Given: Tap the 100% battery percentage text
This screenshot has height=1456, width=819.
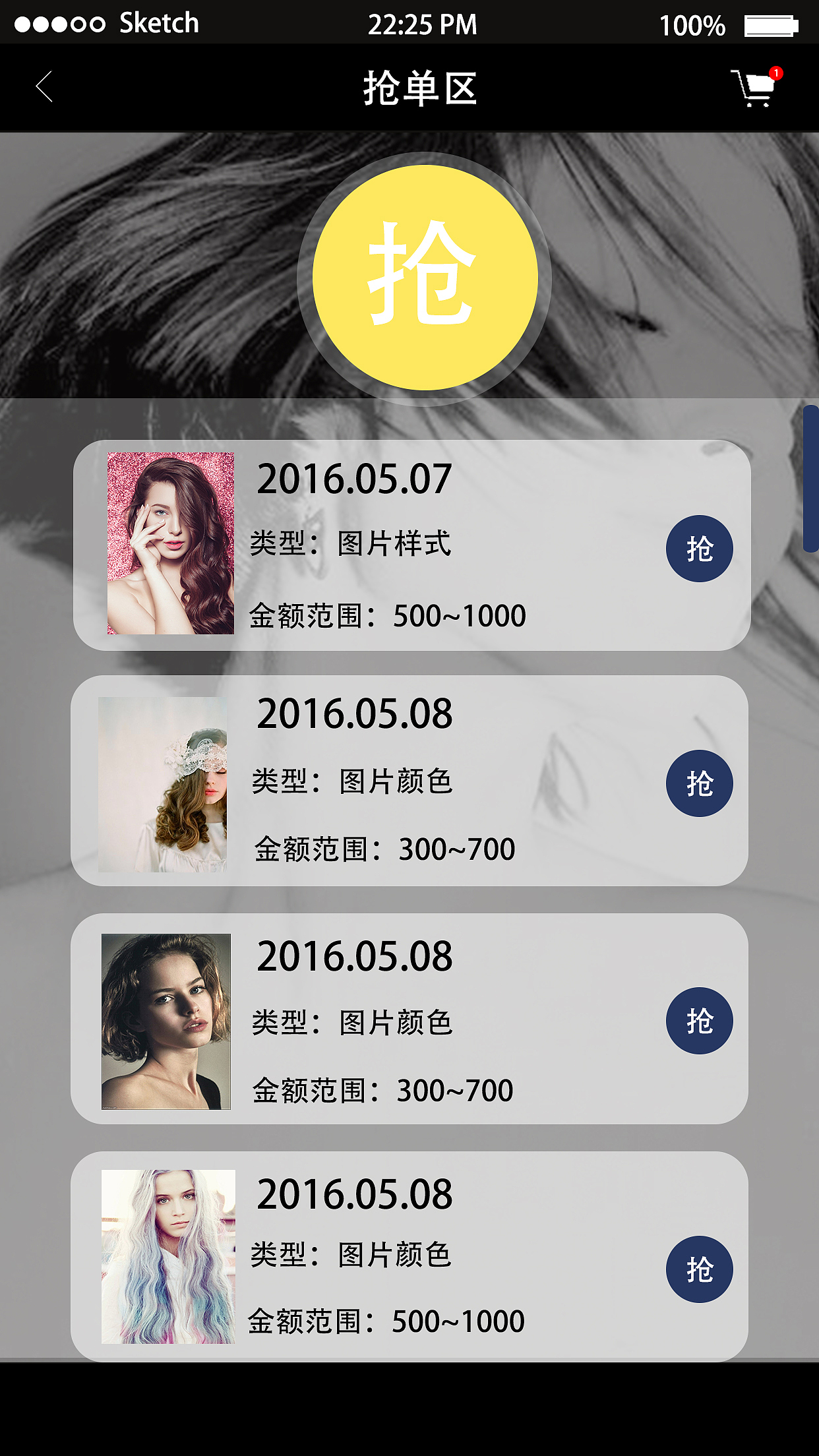Looking at the screenshot, I should (692, 25).
